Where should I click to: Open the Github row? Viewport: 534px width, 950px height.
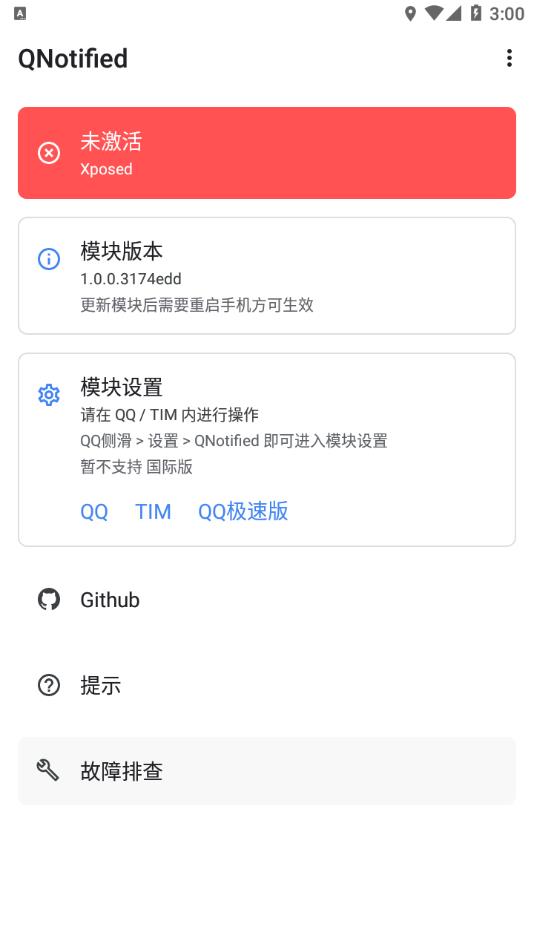coord(267,600)
